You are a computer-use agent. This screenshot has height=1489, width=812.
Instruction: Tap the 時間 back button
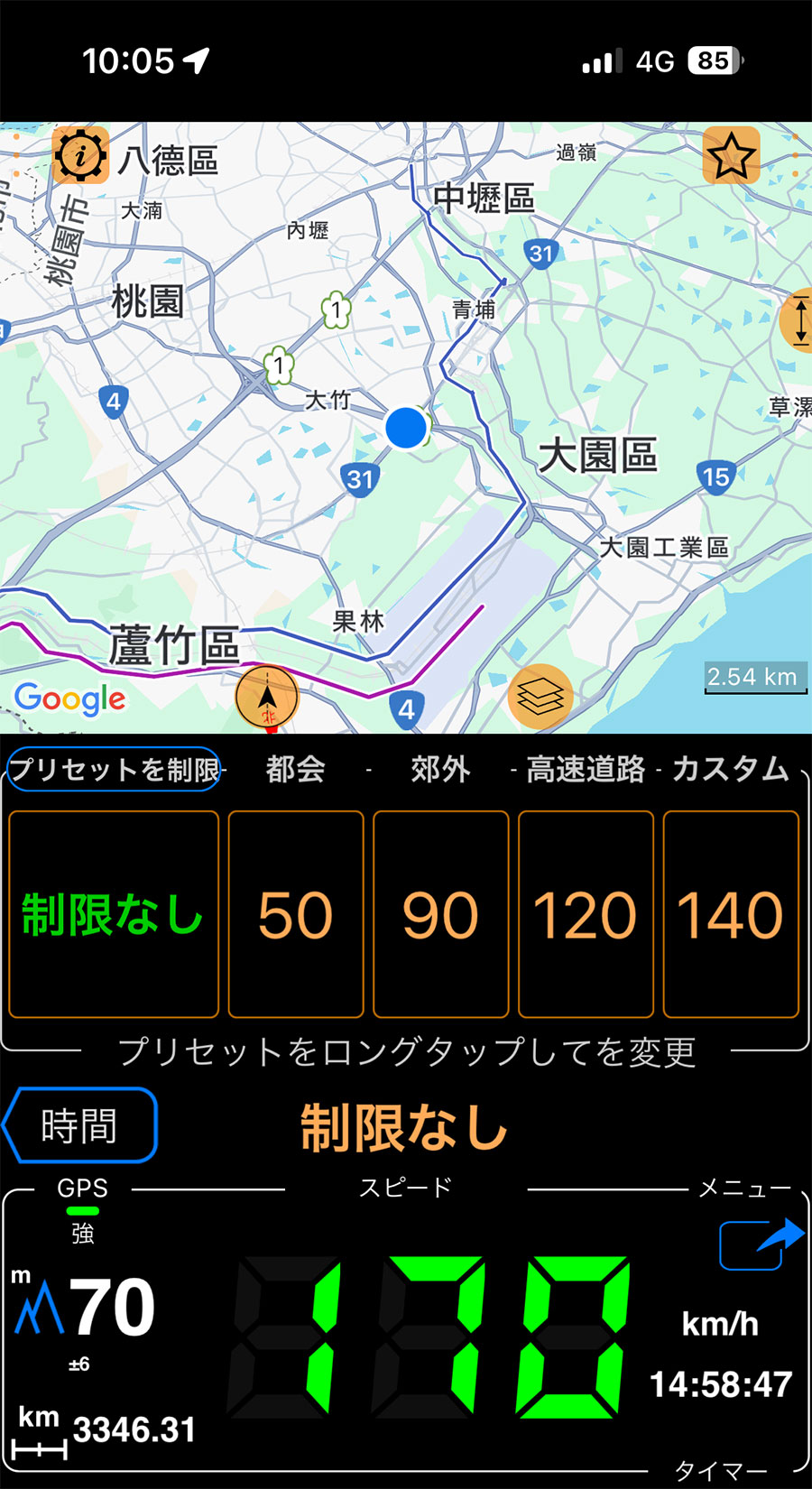click(x=80, y=1125)
